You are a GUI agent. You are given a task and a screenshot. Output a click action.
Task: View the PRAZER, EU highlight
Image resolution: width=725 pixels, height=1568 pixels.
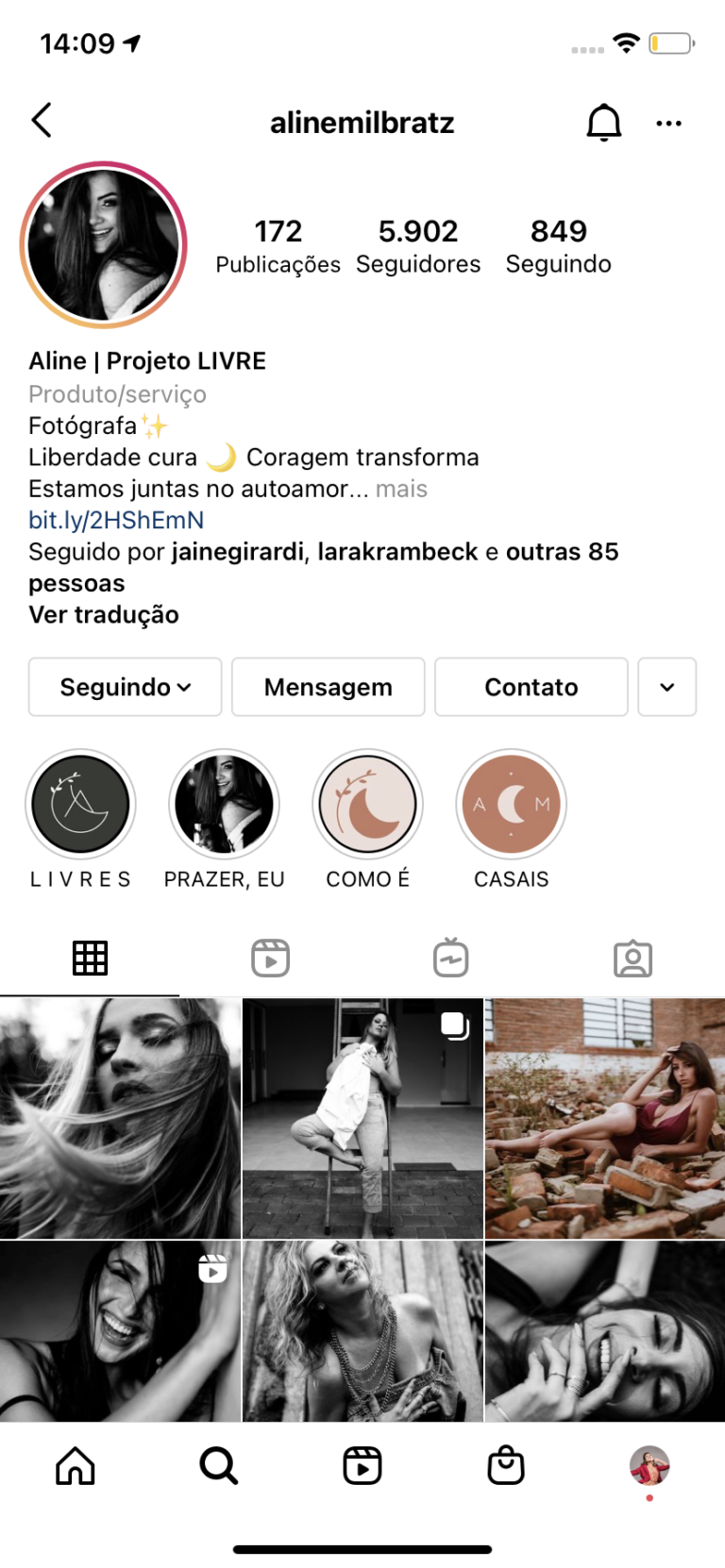pos(224,805)
